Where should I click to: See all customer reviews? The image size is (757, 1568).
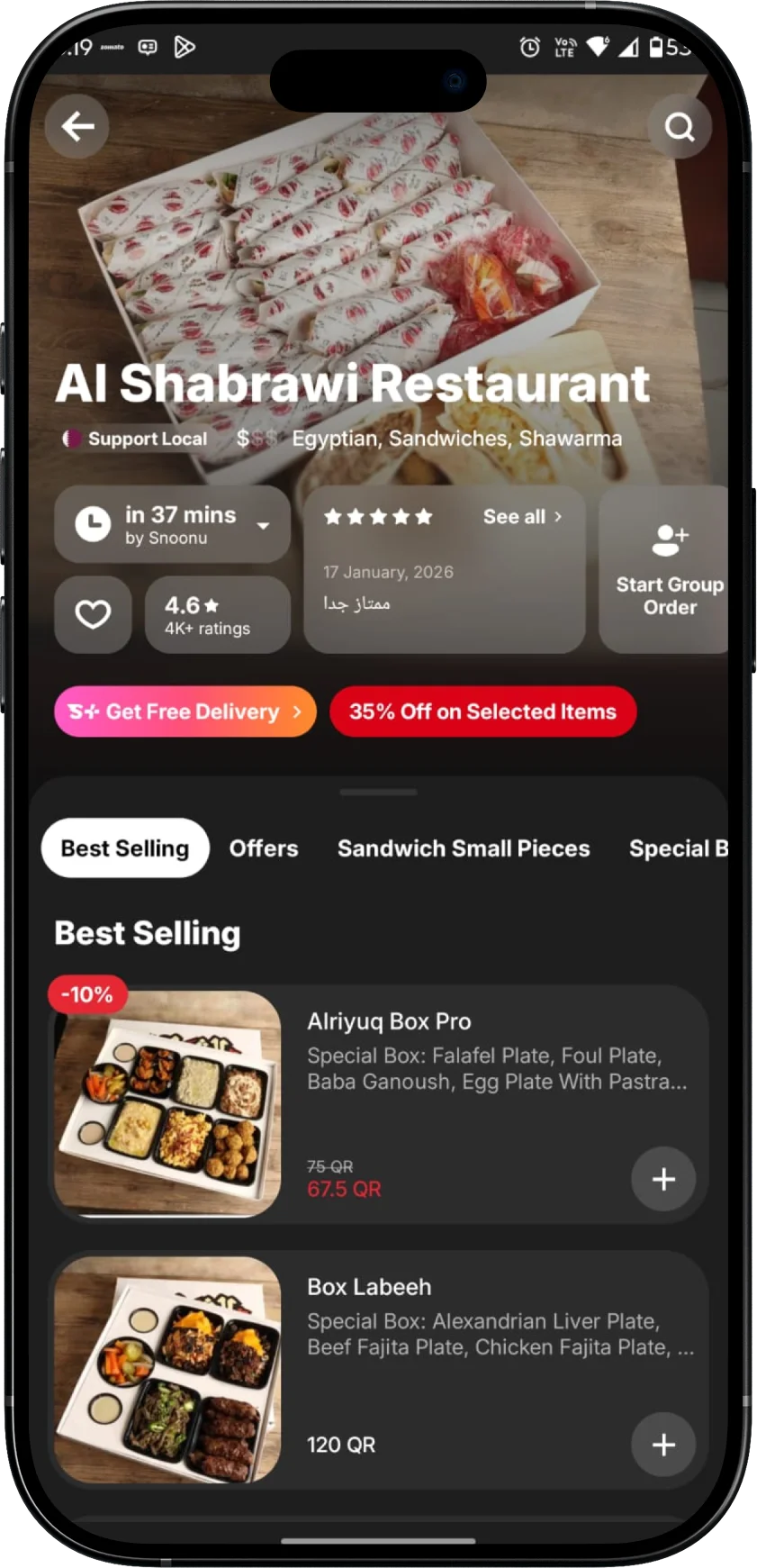522,517
